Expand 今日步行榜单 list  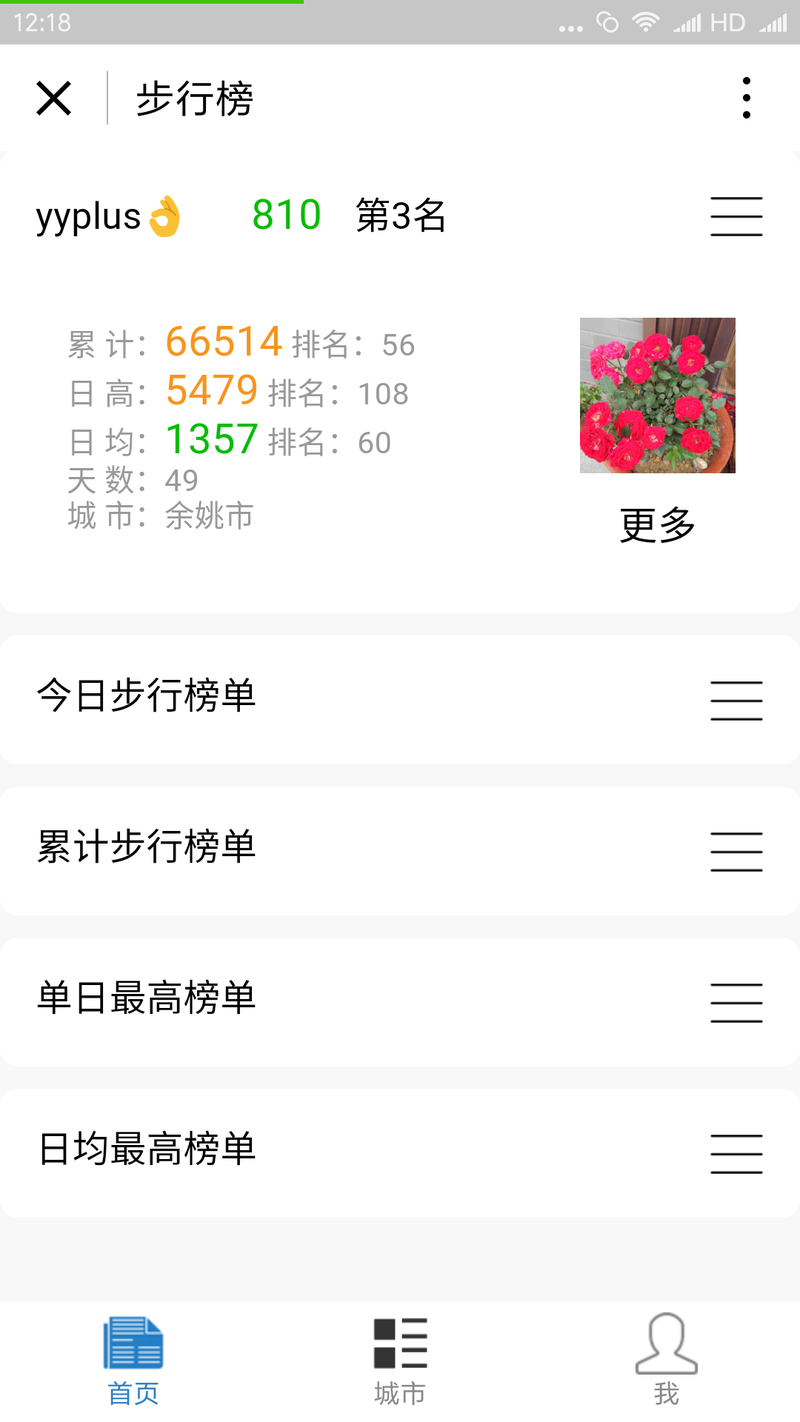pos(736,699)
